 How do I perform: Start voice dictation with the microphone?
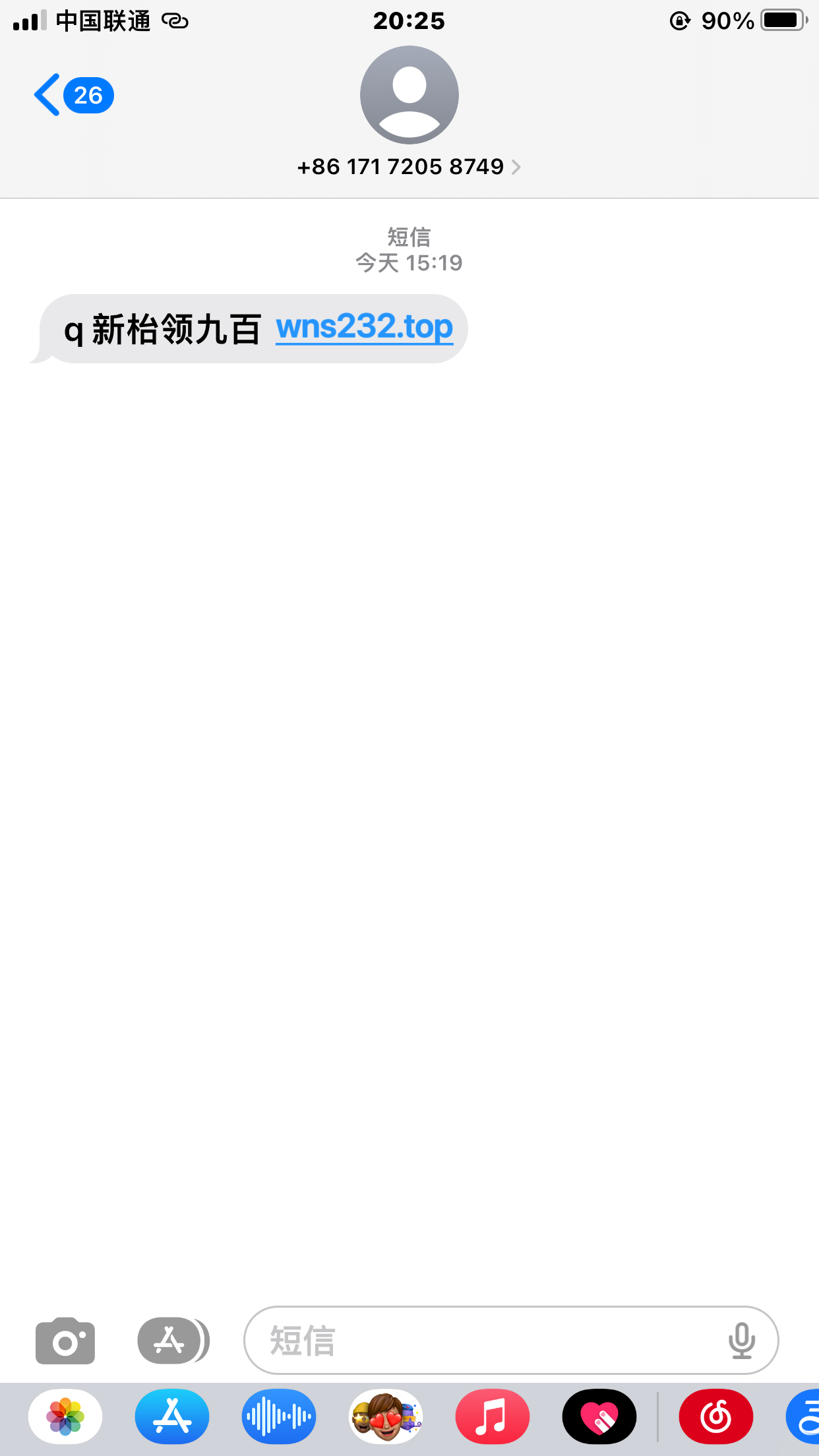tap(741, 1341)
